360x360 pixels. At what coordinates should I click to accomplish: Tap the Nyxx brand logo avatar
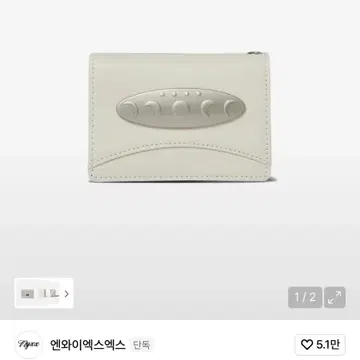pyautogui.click(x=30, y=344)
